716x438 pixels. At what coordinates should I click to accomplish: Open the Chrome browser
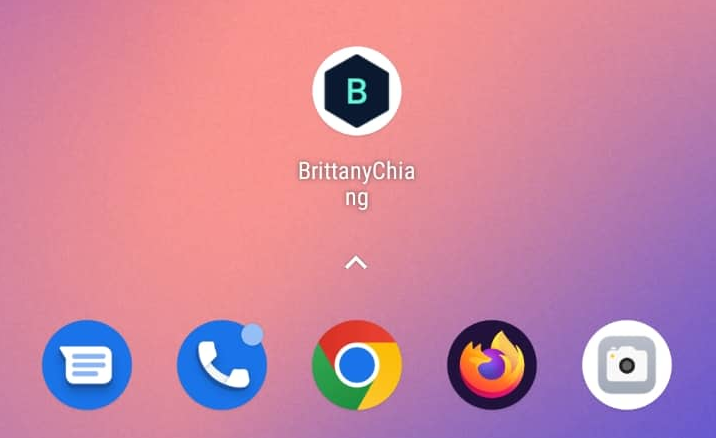[357, 365]
